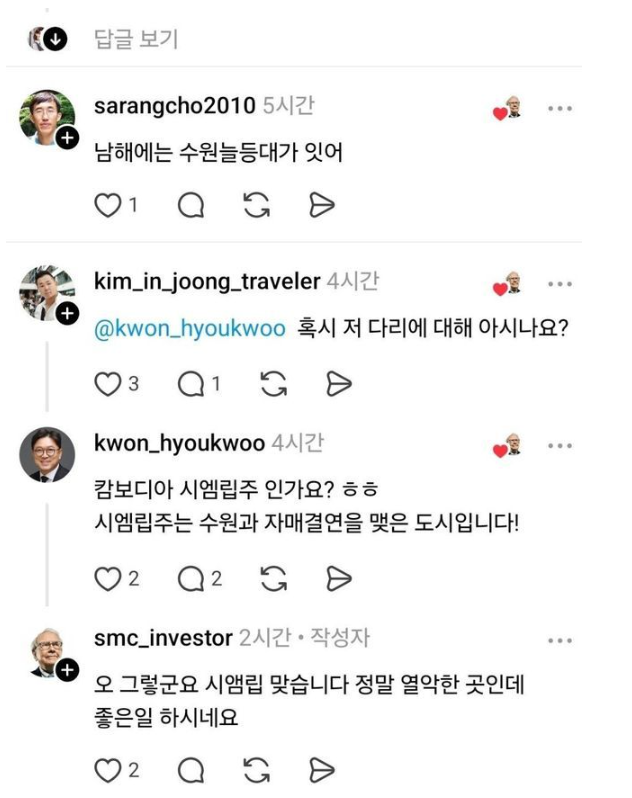This screenshot has width=632, height=798.
Task: Follow sarangcho2010 via avatar plus badge
Action: pos(67,138)
